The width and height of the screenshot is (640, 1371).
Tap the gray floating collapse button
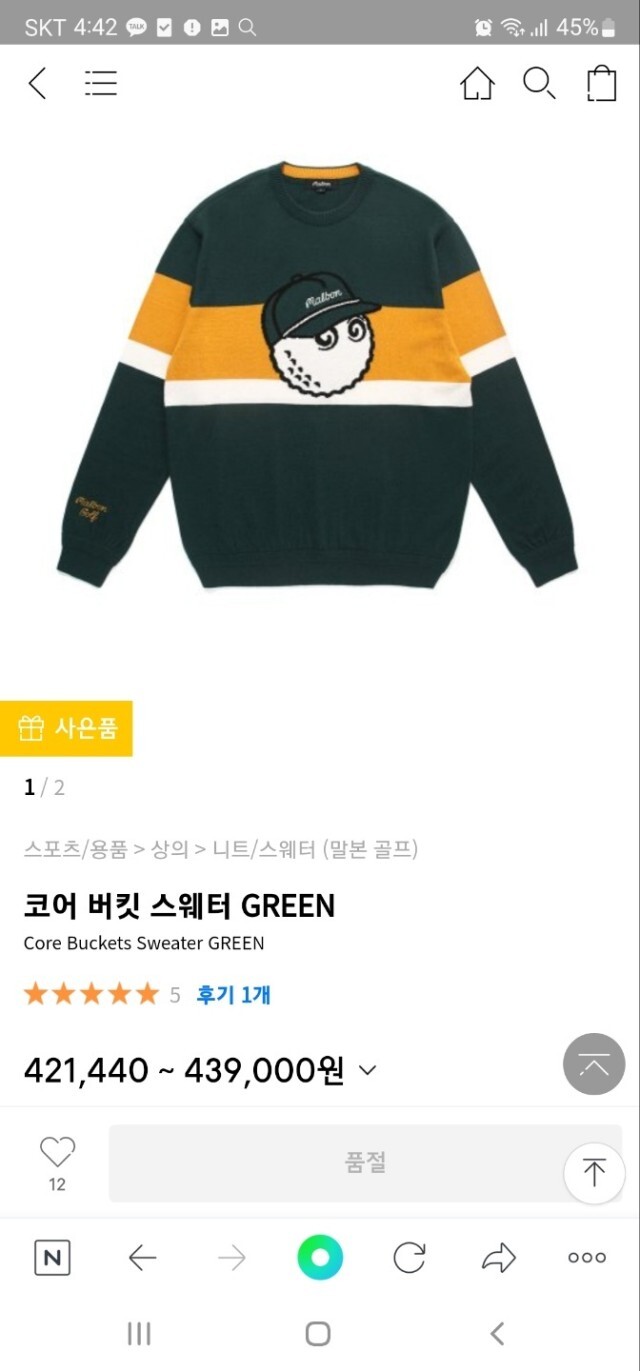pyautogui.click(x=594, y=1064)
